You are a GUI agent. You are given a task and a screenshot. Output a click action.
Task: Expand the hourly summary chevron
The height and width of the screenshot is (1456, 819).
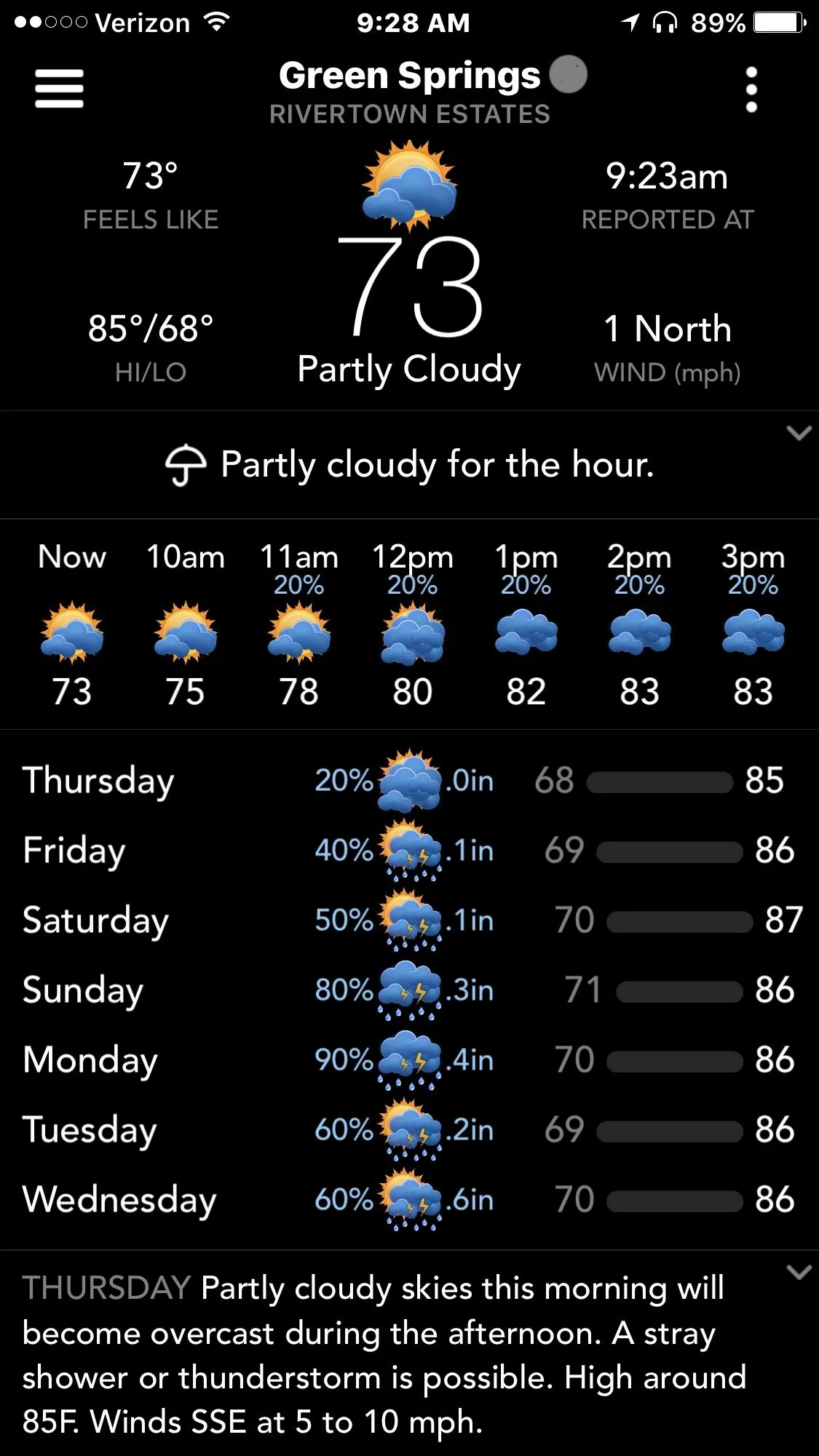799,434
